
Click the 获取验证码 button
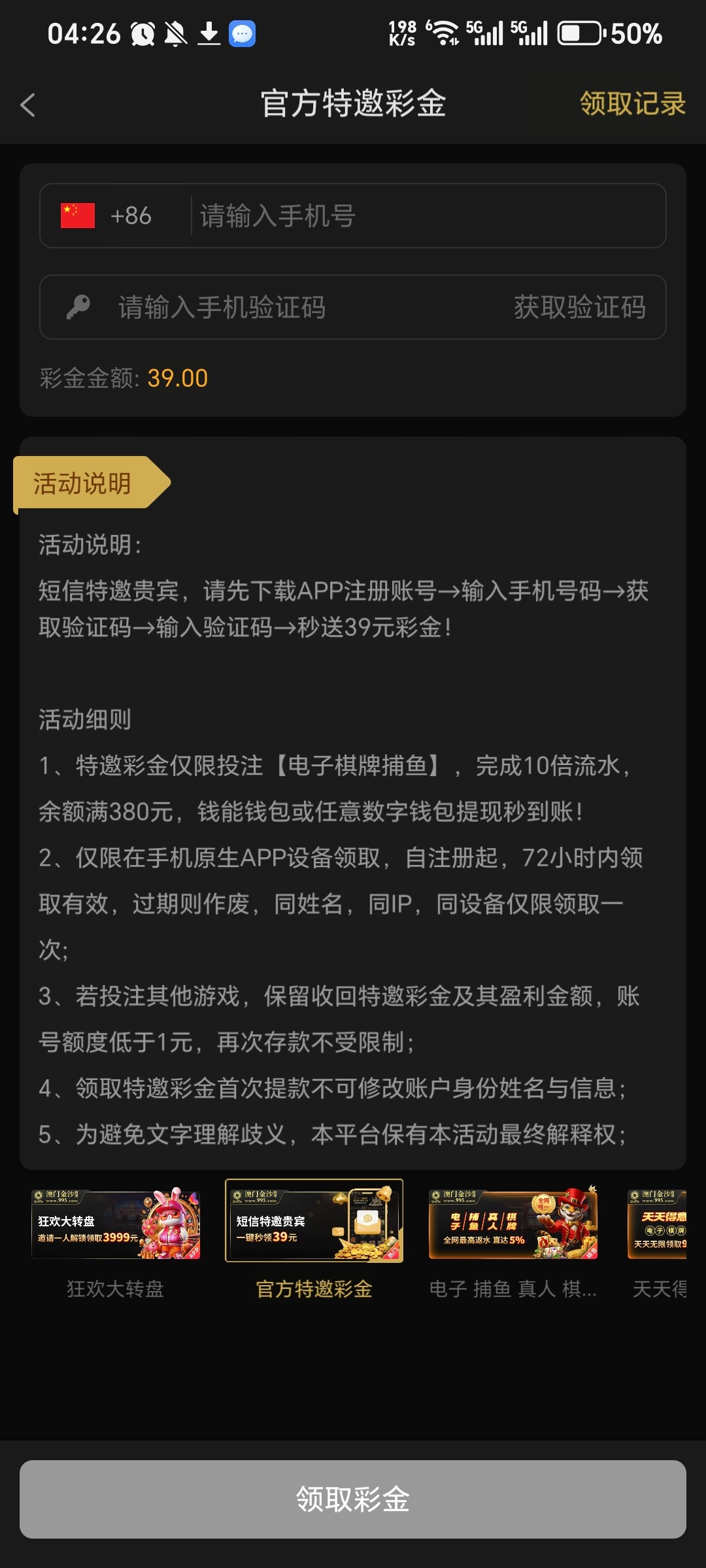pos(579,307)
